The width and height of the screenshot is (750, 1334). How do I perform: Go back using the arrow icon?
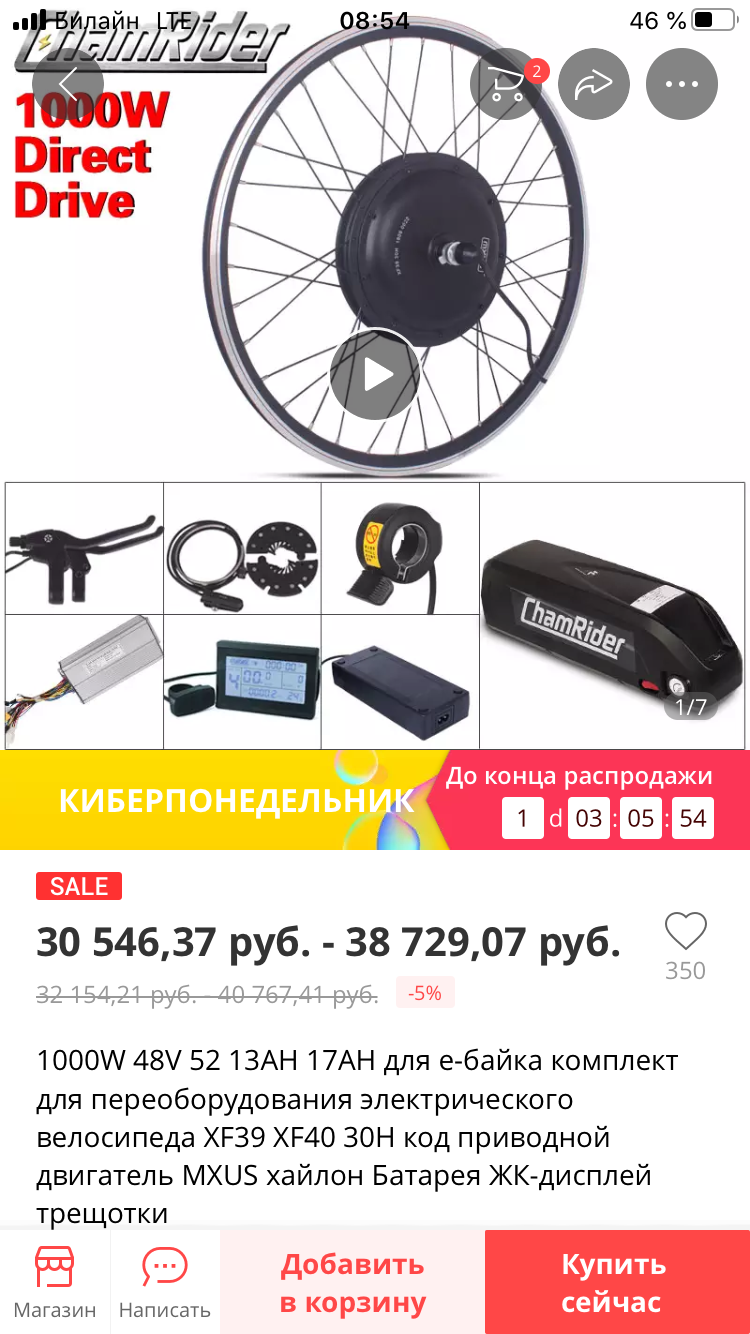coord(68,84)
